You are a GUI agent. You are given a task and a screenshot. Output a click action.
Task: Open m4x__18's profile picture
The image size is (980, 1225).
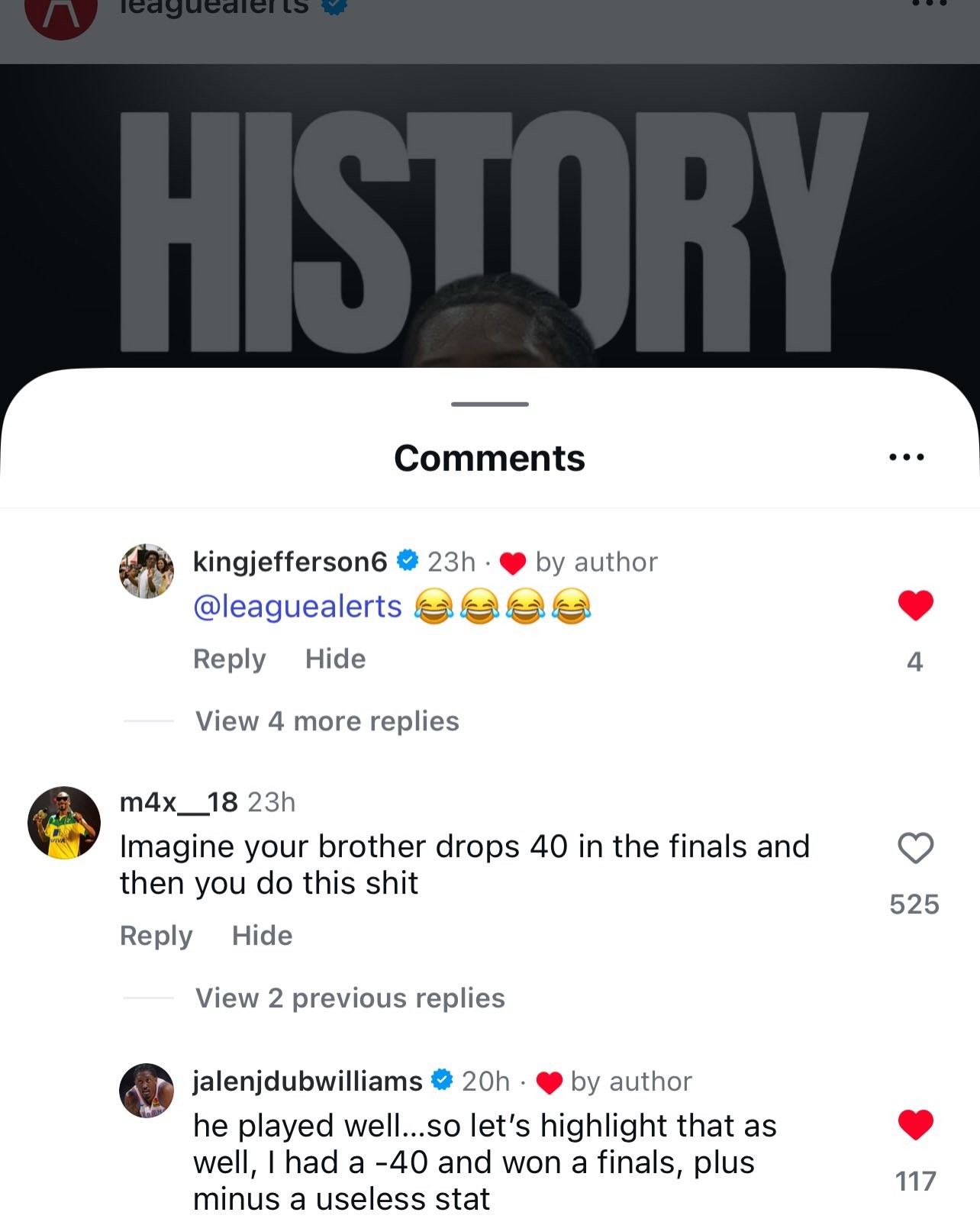coord(64,823)
